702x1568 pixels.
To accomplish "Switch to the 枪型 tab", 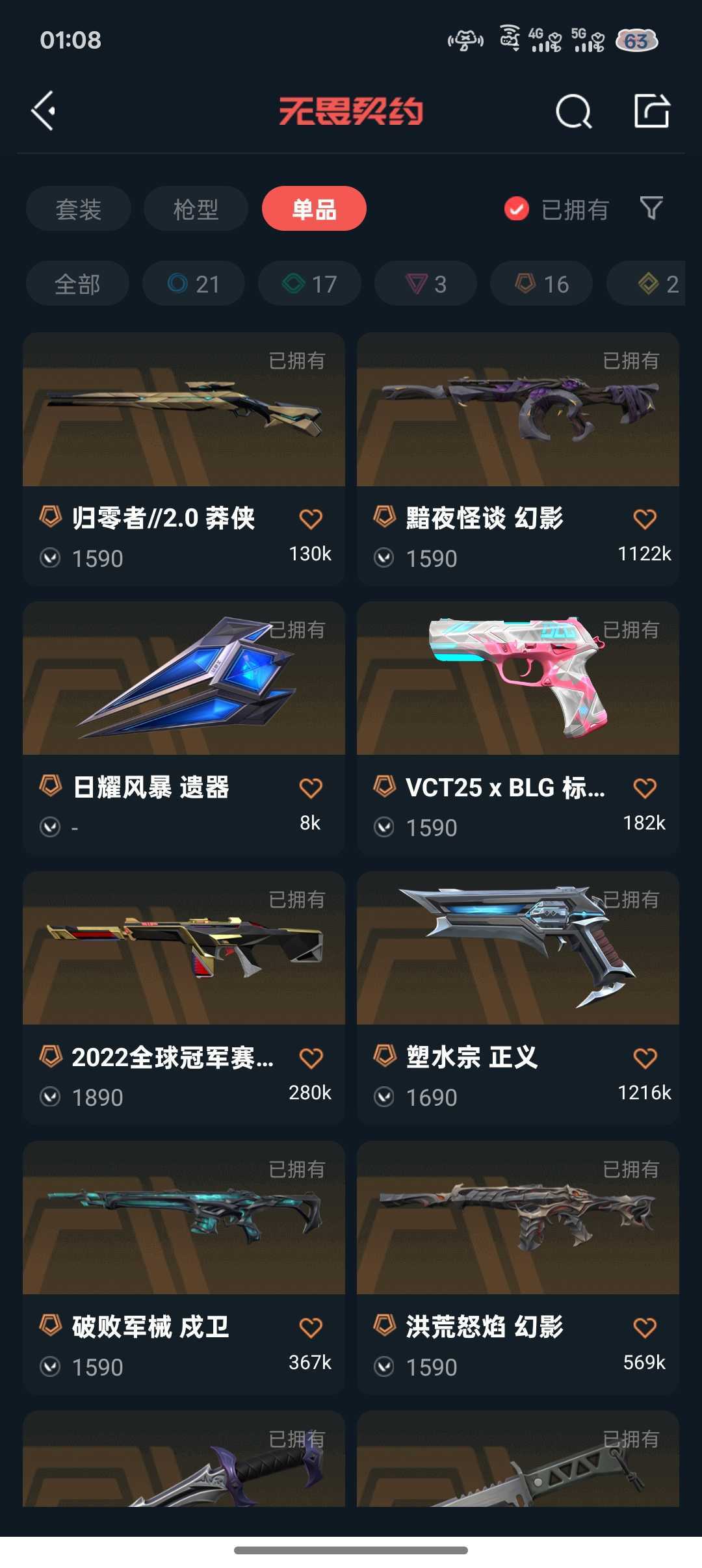I will click(x=196, y=208).
